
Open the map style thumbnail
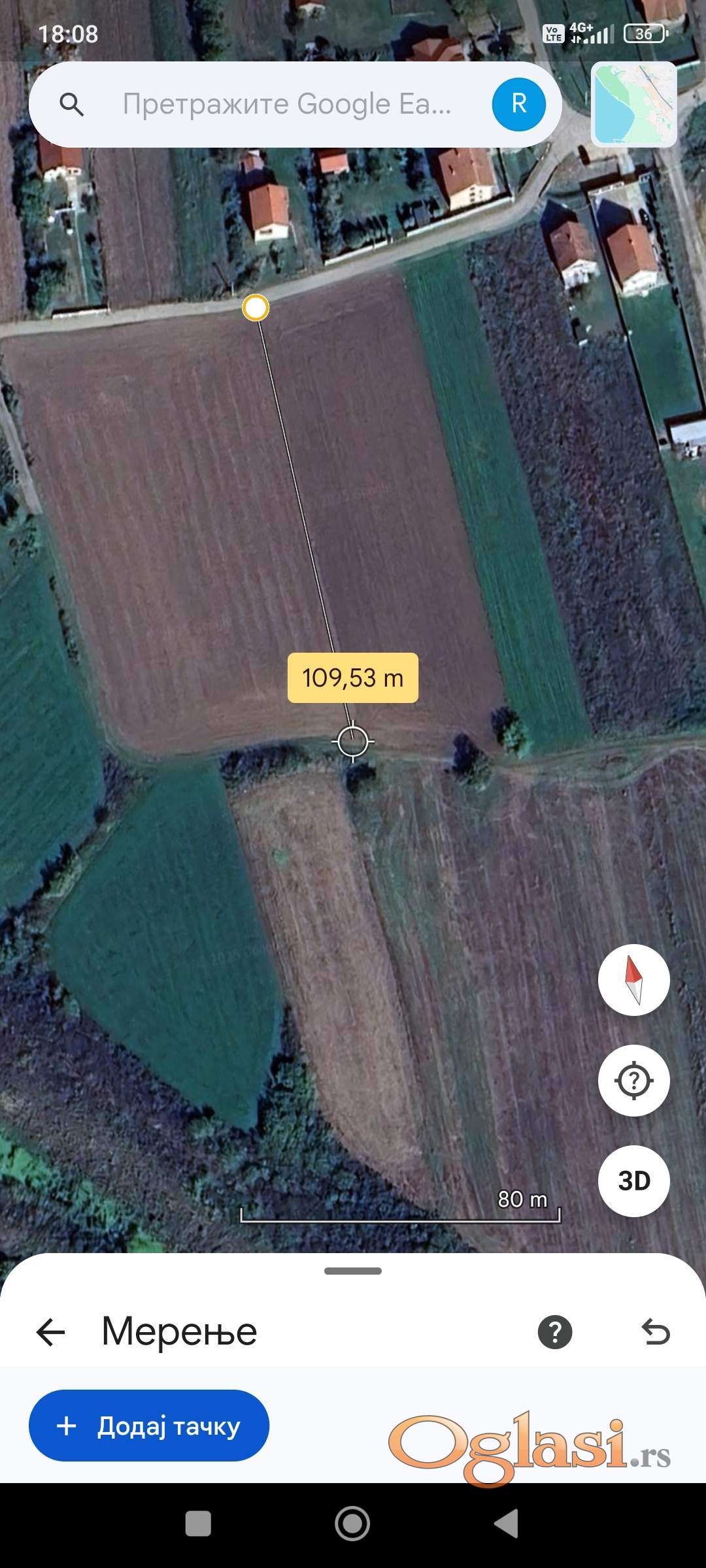(633, 105)
